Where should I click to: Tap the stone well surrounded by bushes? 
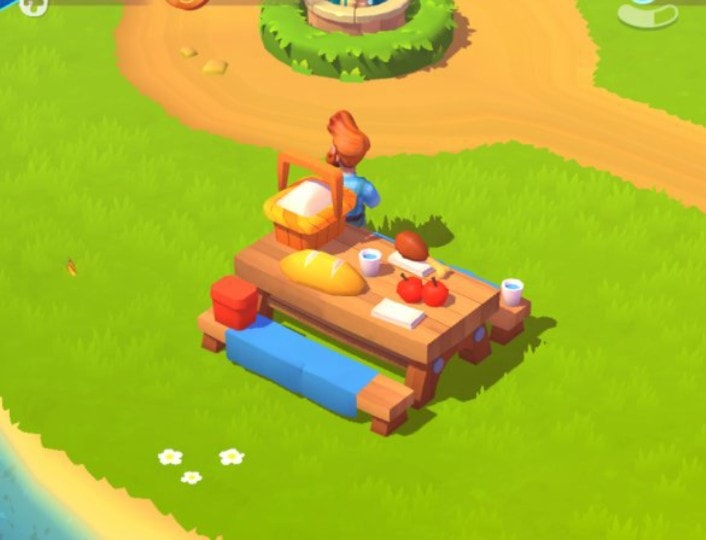click(x=357, y=20)
